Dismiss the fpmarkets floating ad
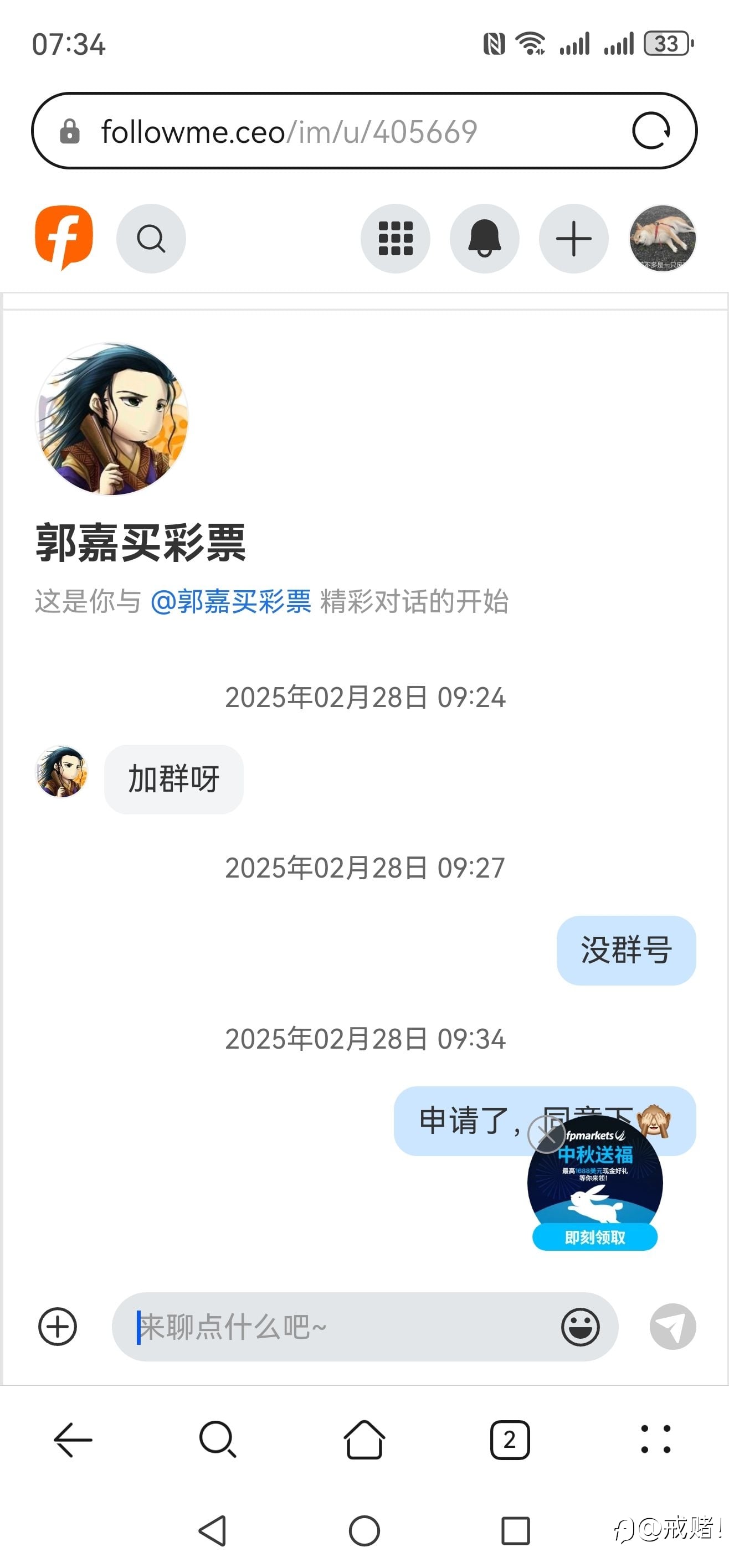729x1568 pixels. click(x=546, y=1134)
